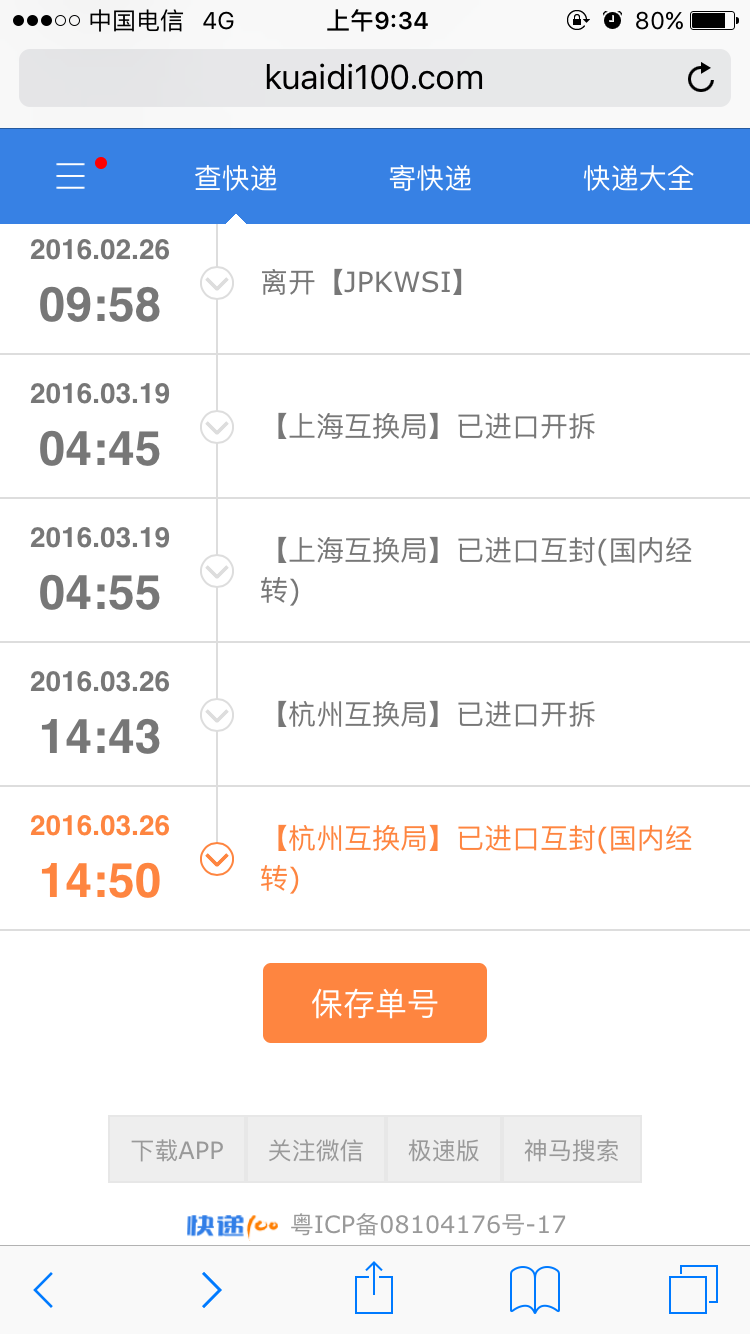Go back in Safari

tap(43, 1290)
